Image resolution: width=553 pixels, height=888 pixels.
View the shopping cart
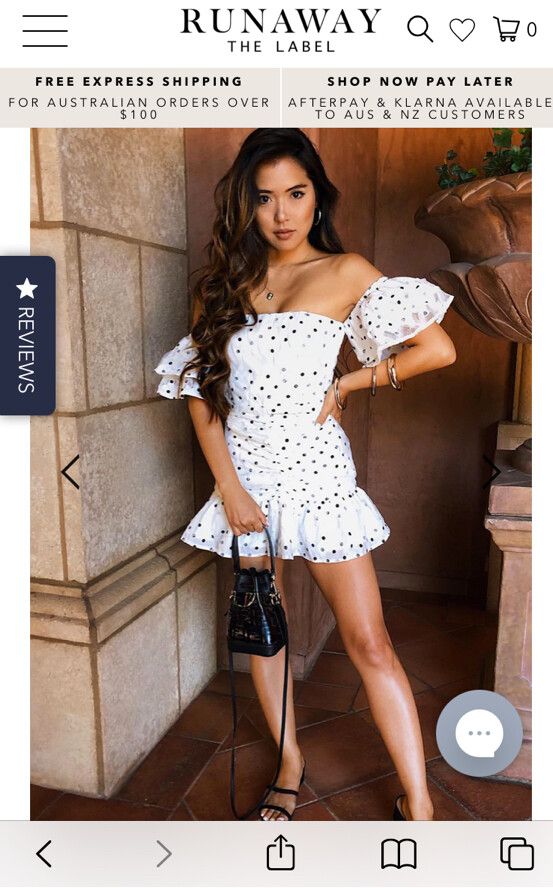514,29
